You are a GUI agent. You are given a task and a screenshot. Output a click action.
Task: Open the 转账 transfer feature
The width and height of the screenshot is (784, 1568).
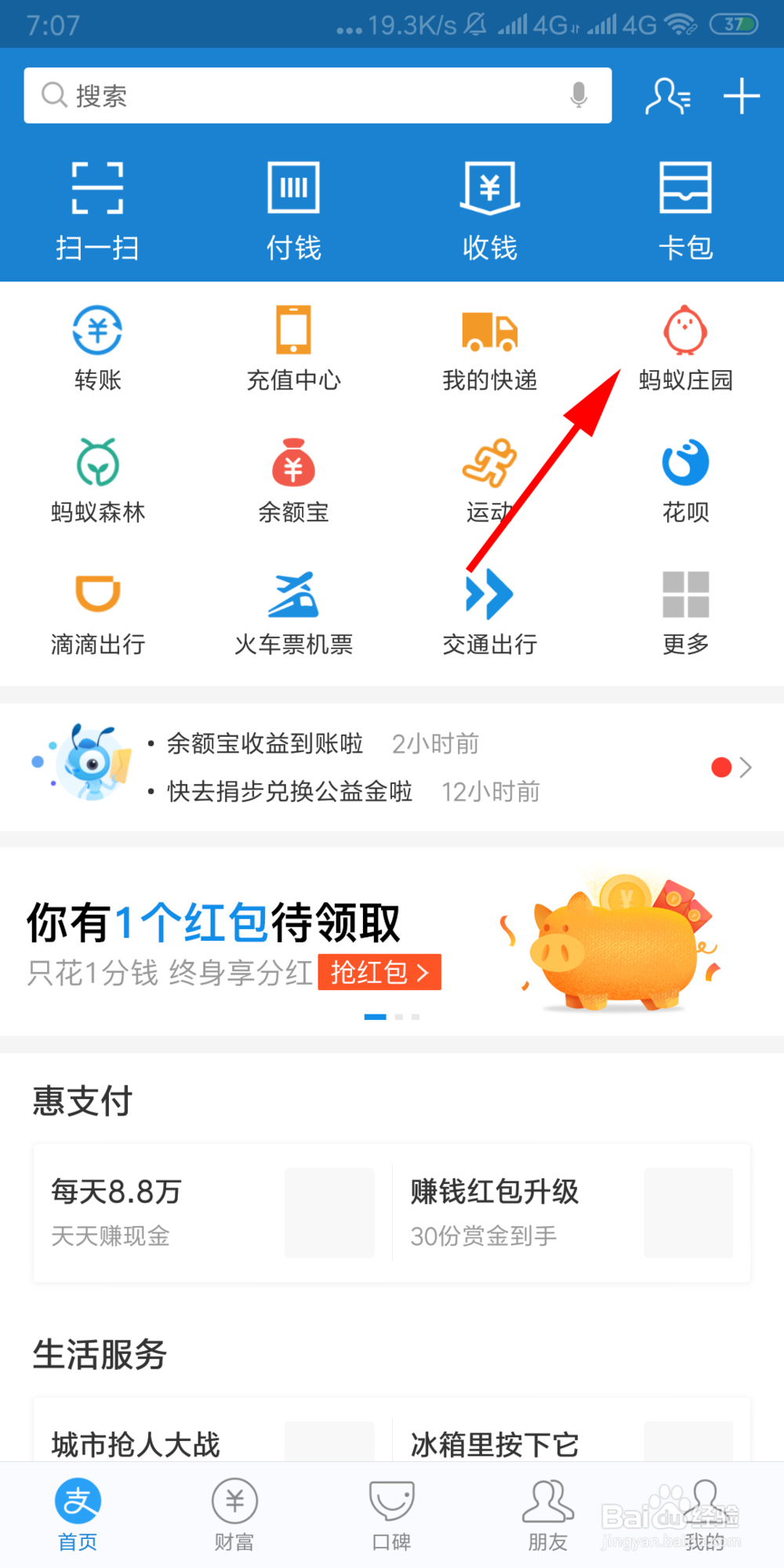(x=97, y=345)
